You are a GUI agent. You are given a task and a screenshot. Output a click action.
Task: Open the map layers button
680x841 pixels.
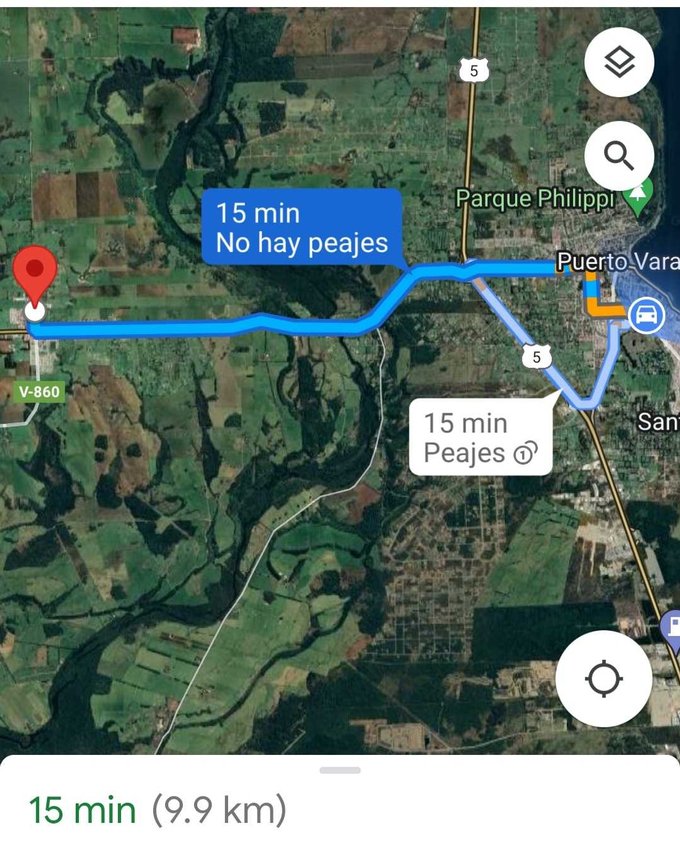pos(620,62)
